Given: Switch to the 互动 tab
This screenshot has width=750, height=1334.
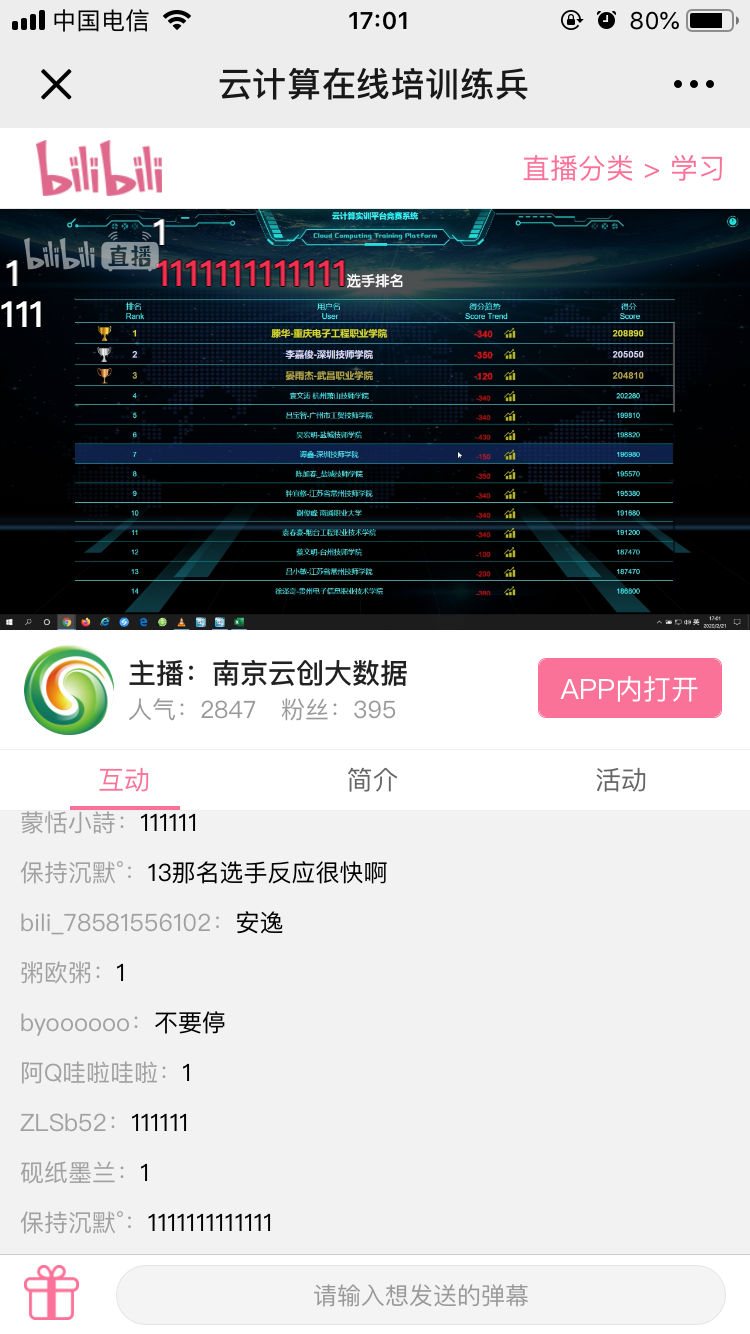Looking at the screenshot, I should [125, 780].
